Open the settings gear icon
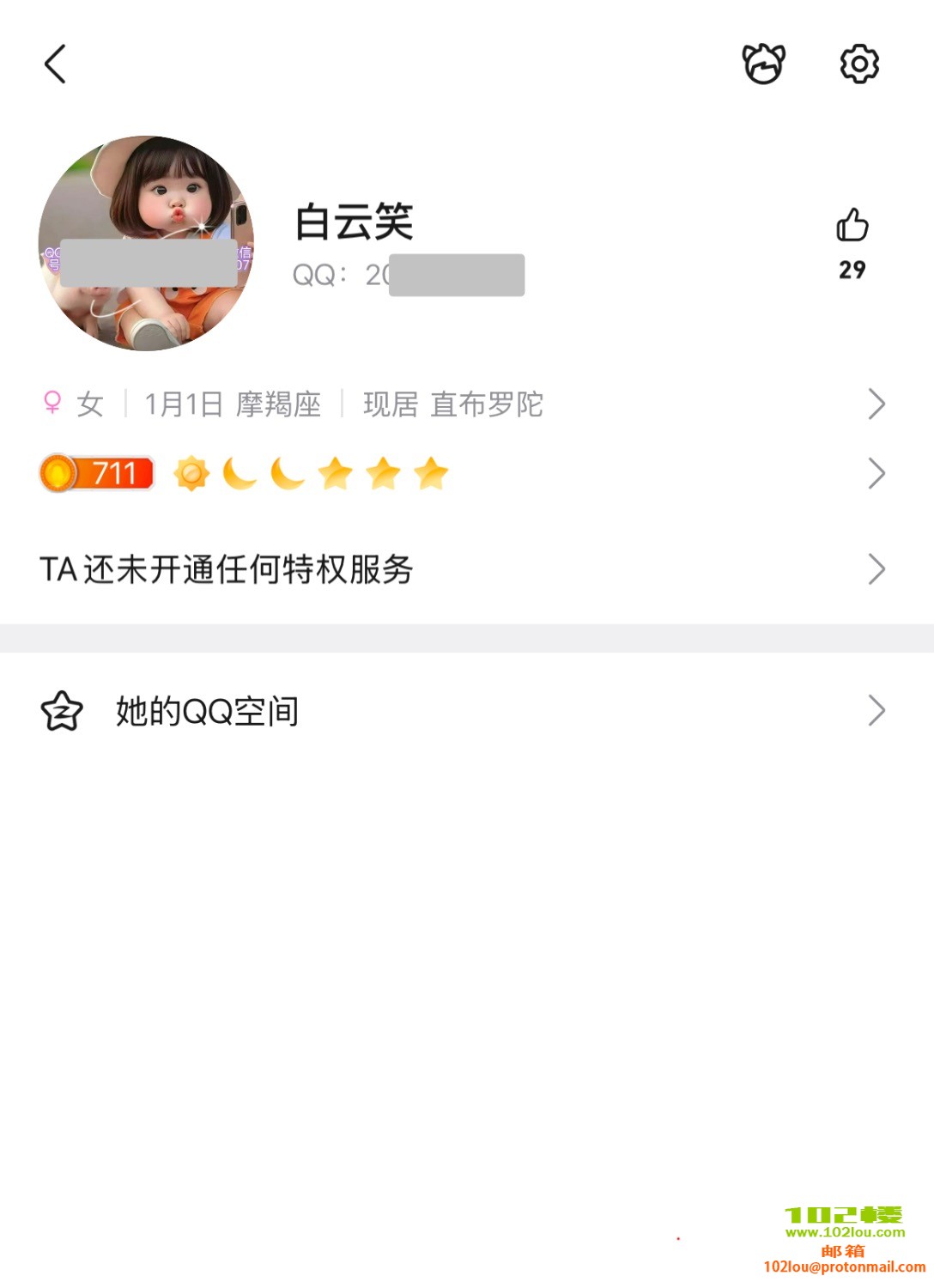The width and height of the screenshot is (934, 1288). pos(859,64)
